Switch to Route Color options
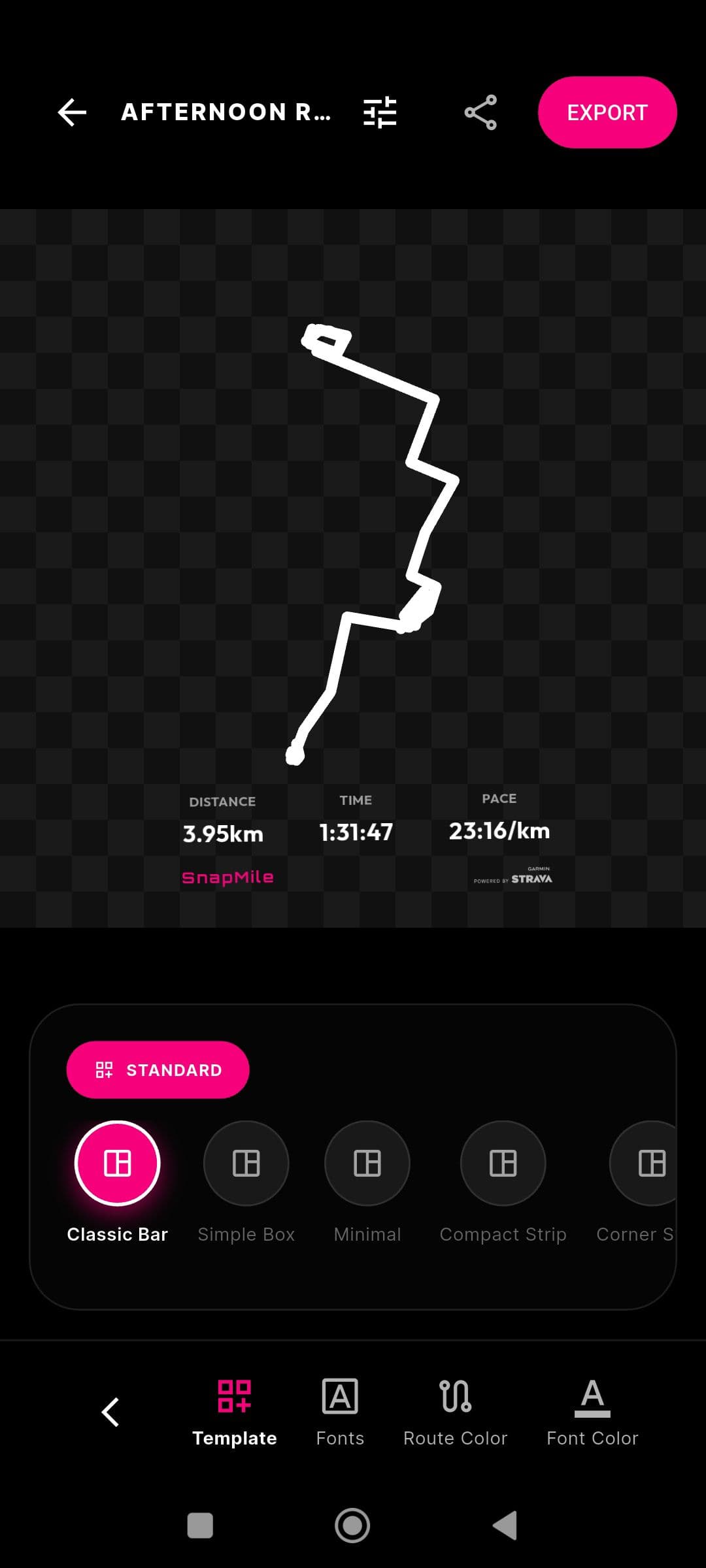This screenshot has width=706, height=1568. pos(456,1412)
